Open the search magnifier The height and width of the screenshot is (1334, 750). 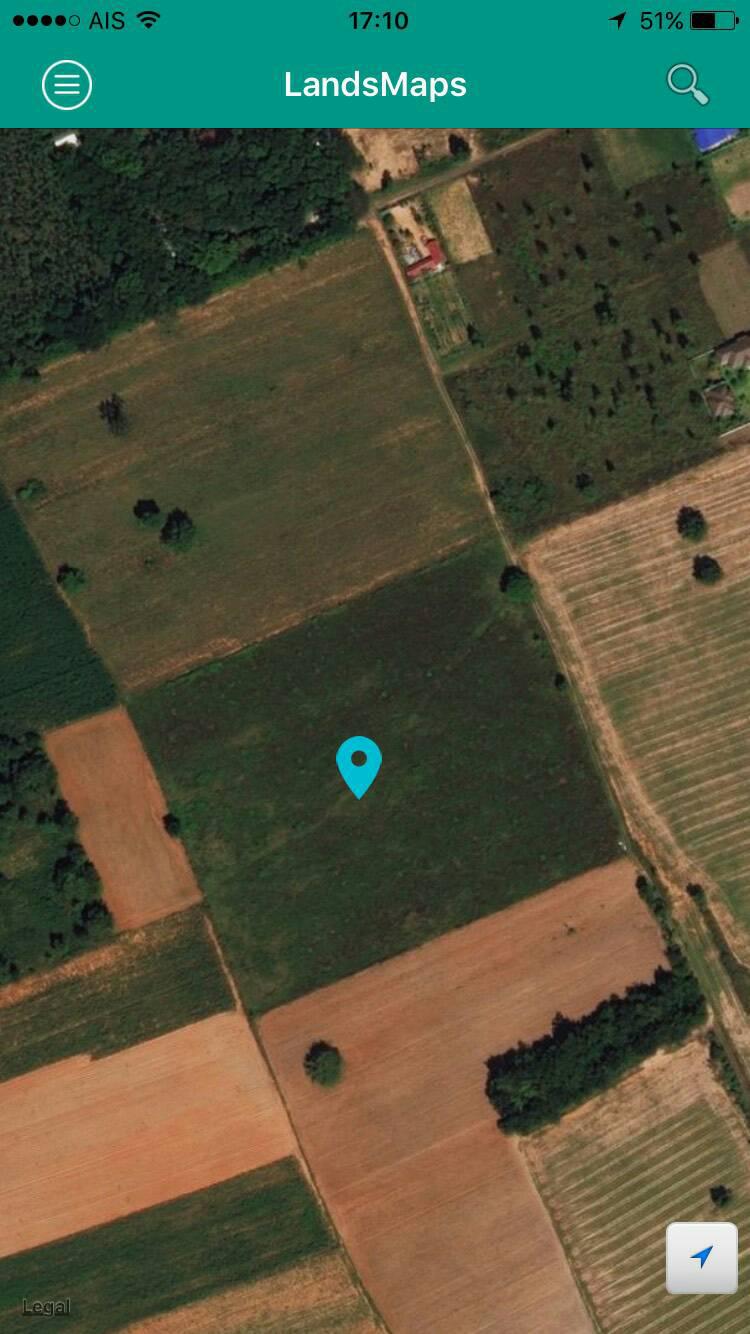point(688,85)
